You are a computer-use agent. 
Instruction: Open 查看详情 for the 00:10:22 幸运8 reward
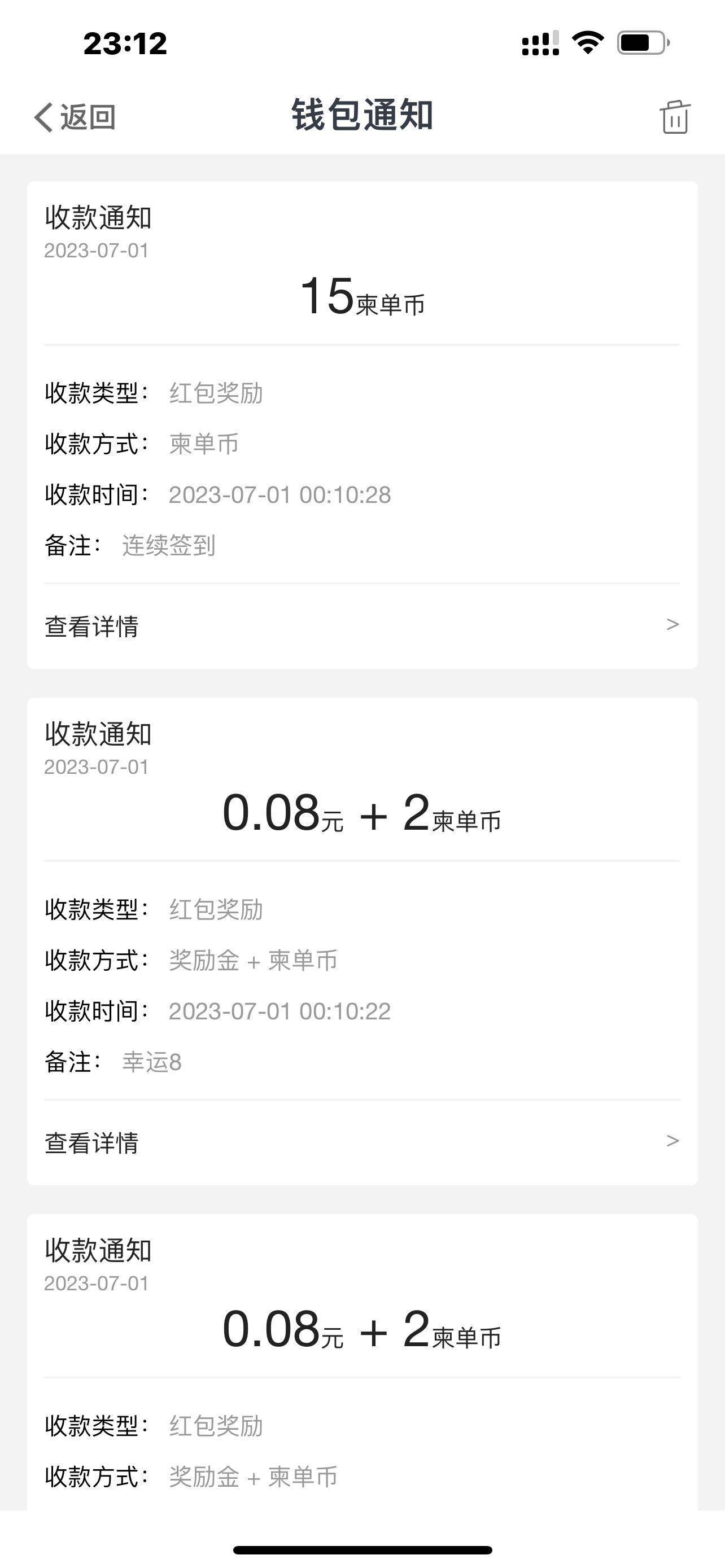pos(362,1142)
